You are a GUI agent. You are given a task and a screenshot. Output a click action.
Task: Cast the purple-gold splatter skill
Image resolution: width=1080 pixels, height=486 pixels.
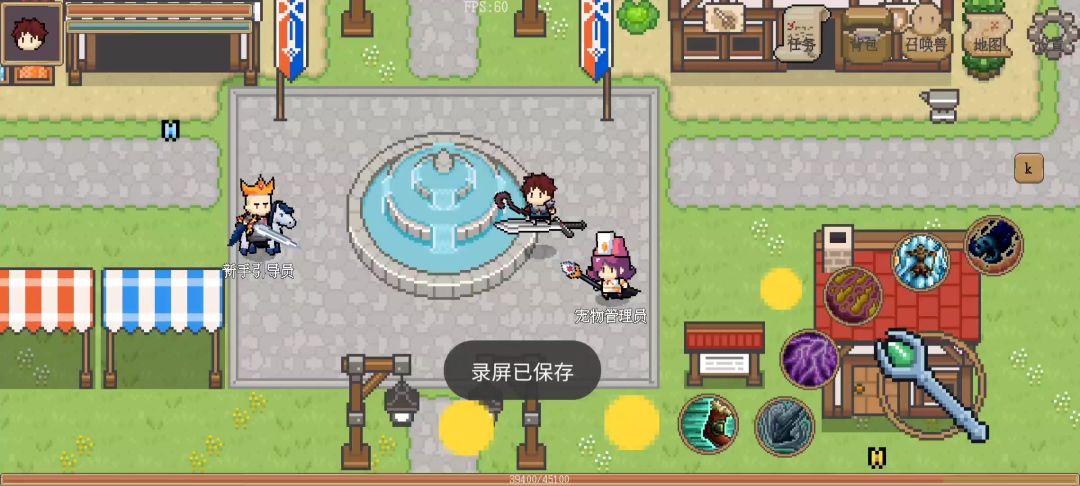point(853,295)
